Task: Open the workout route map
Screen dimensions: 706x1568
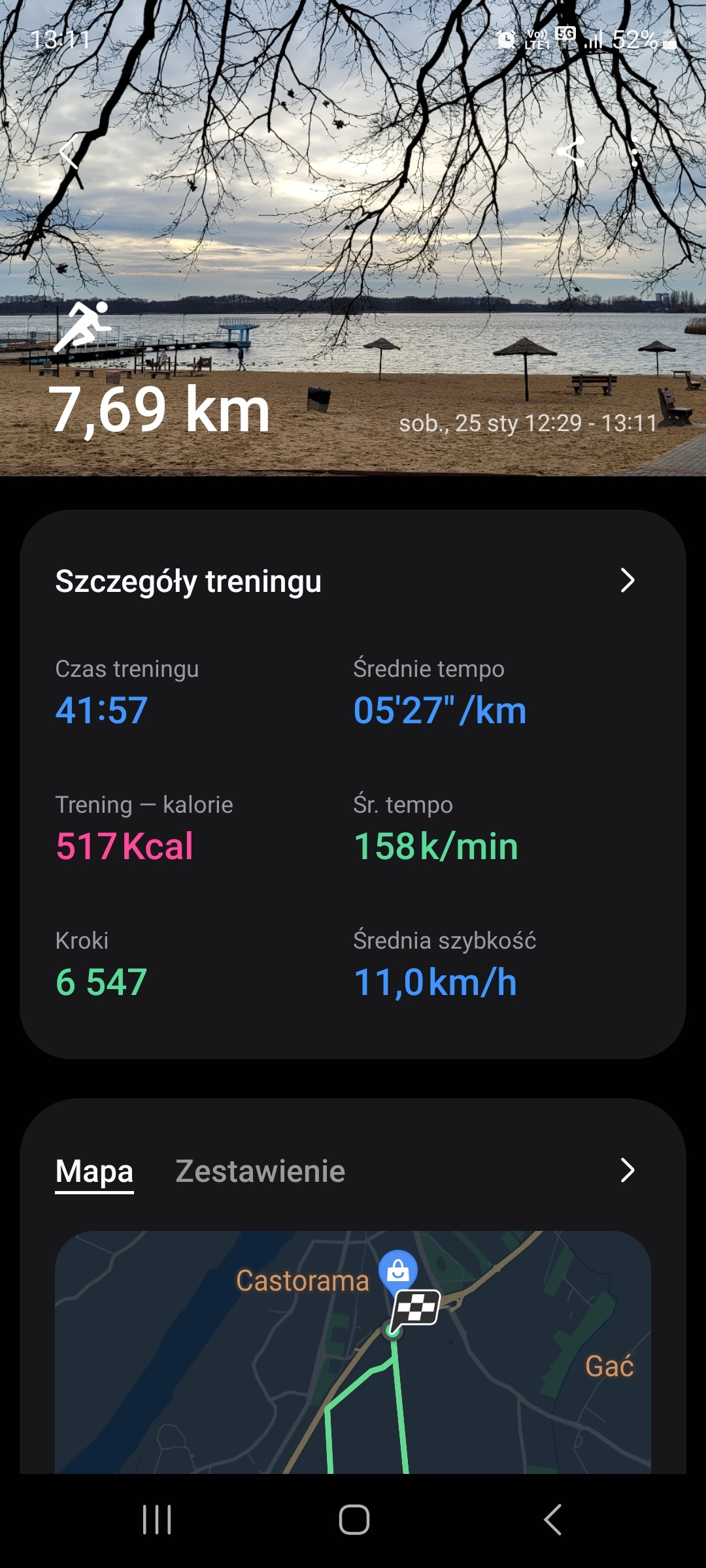Action: click(353, 1352)
